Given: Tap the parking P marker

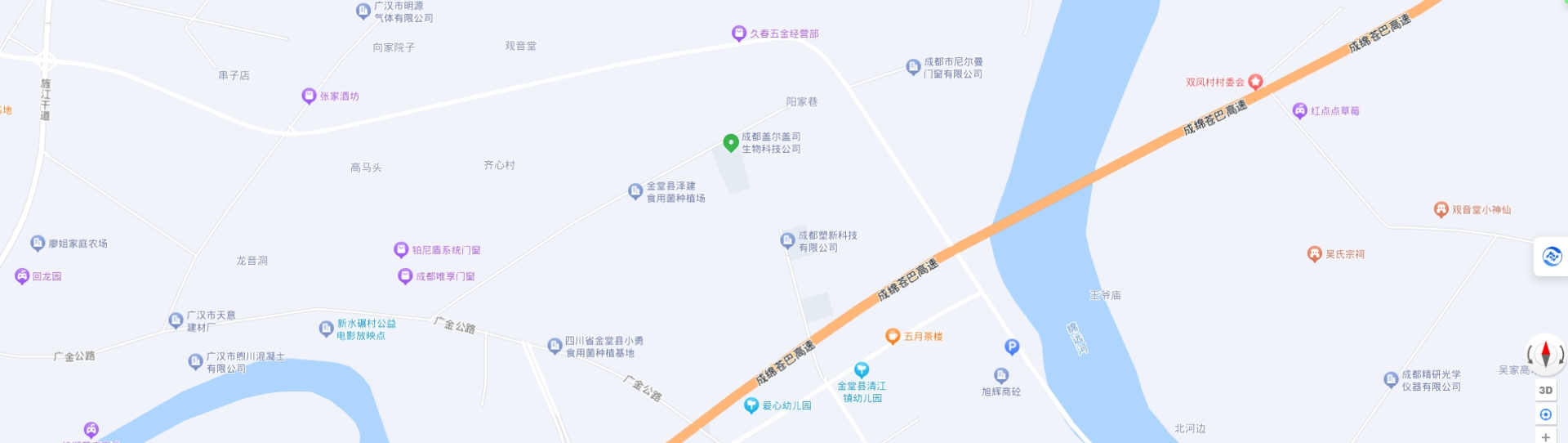Looking at the screenshot, I should coord(1012,347).
